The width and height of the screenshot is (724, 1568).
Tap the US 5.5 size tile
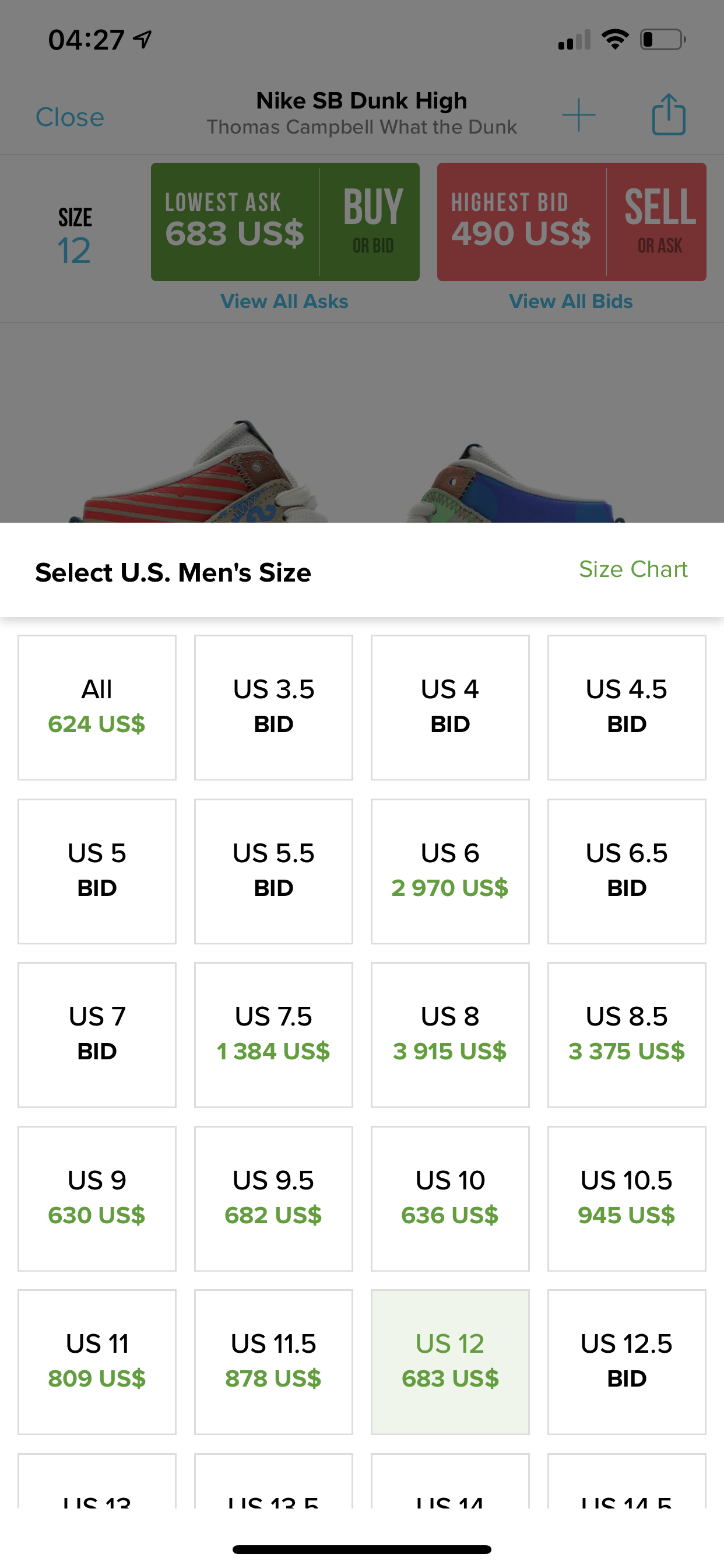(x=273, y=871)
